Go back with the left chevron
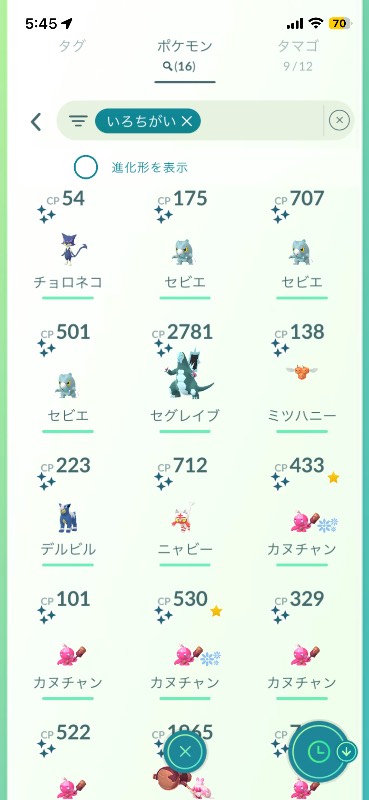The image size is (369, 800). coord(36,121)
